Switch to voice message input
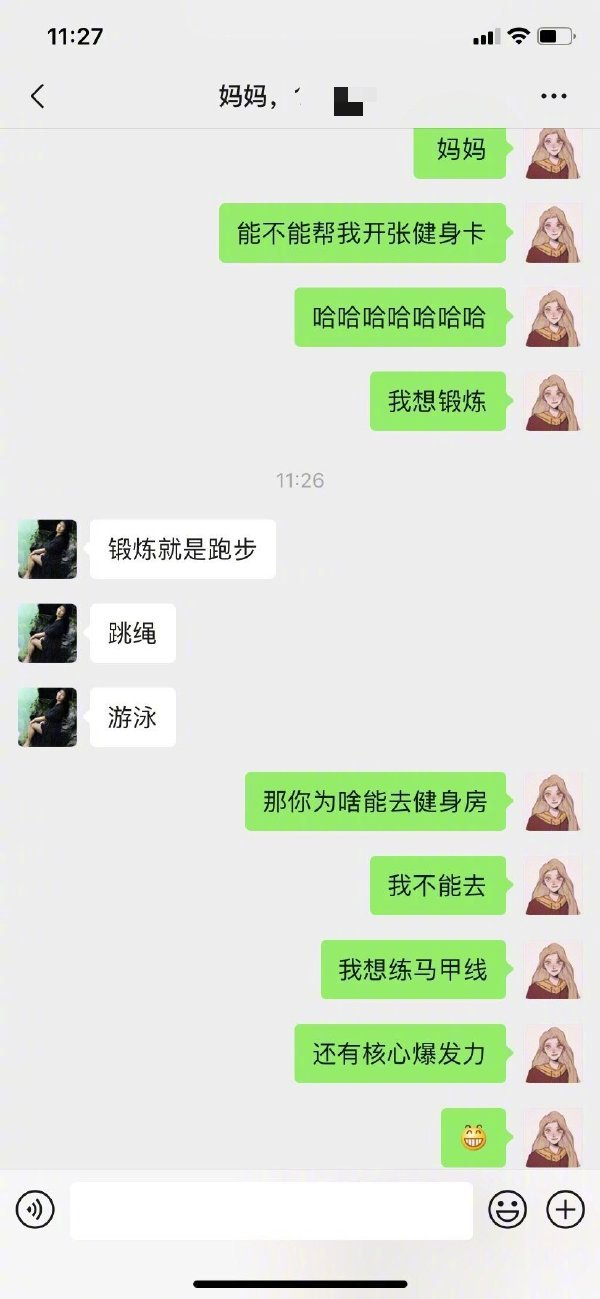 [35, 1210]
